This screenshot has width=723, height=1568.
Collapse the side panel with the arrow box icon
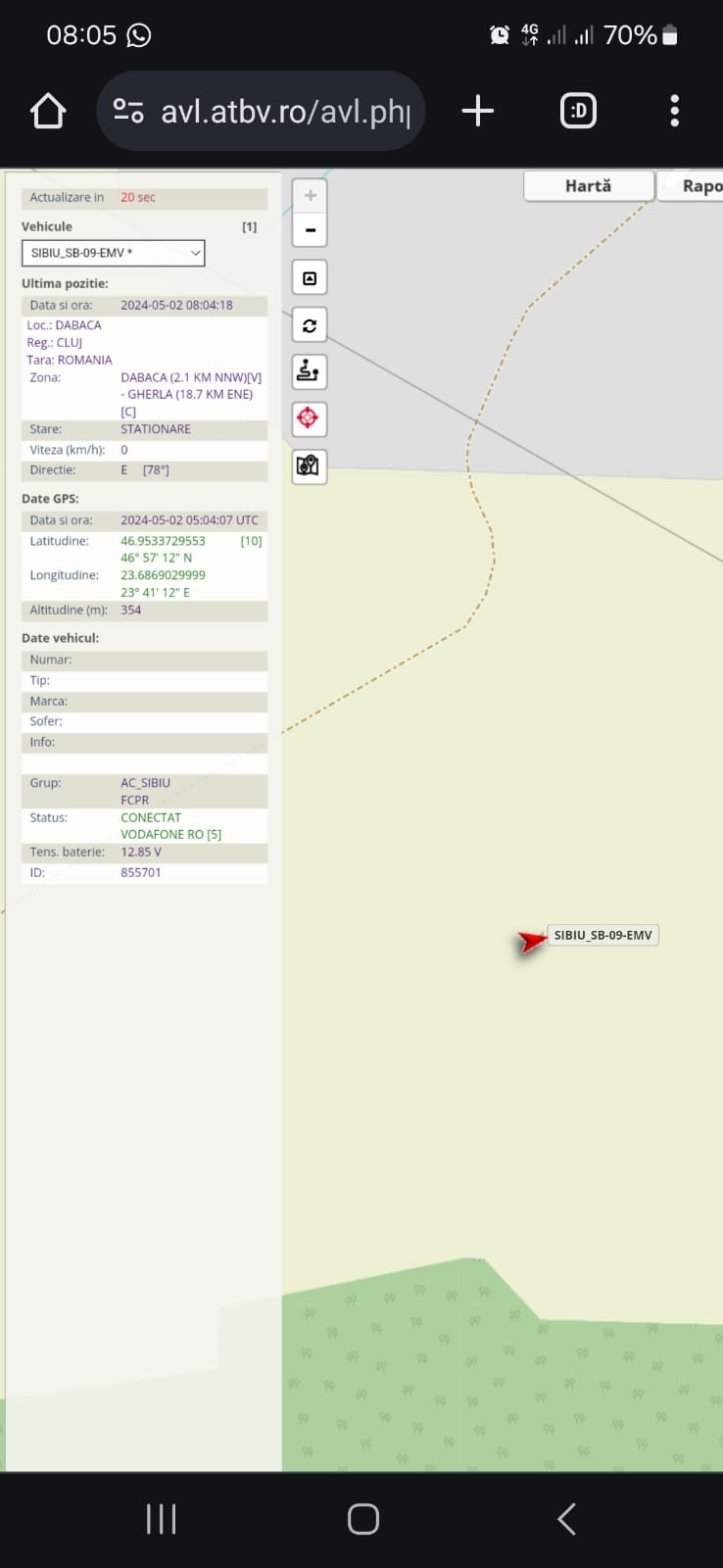pyautogui.click(x=310, y=278)
